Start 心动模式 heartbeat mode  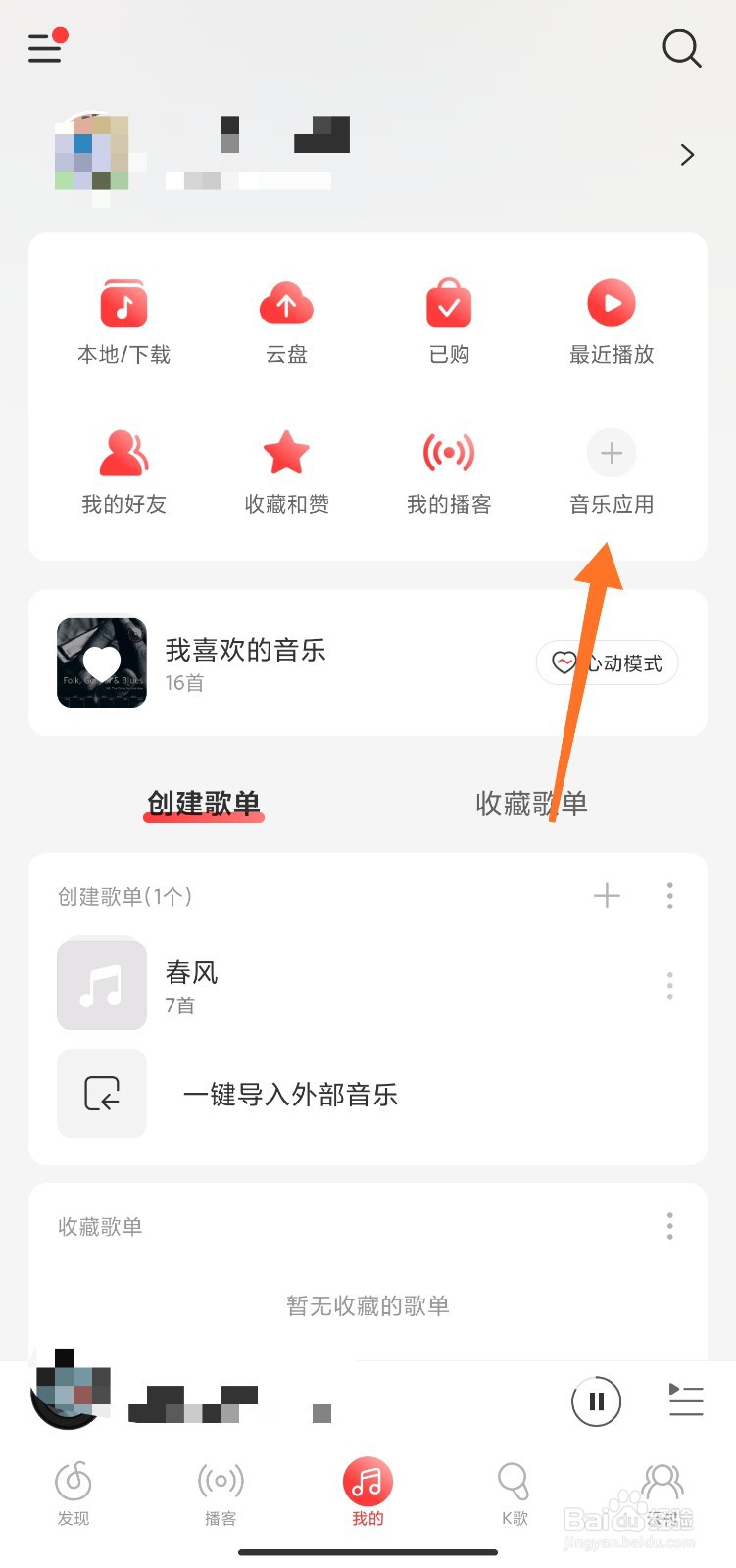(x=607, y=663)
